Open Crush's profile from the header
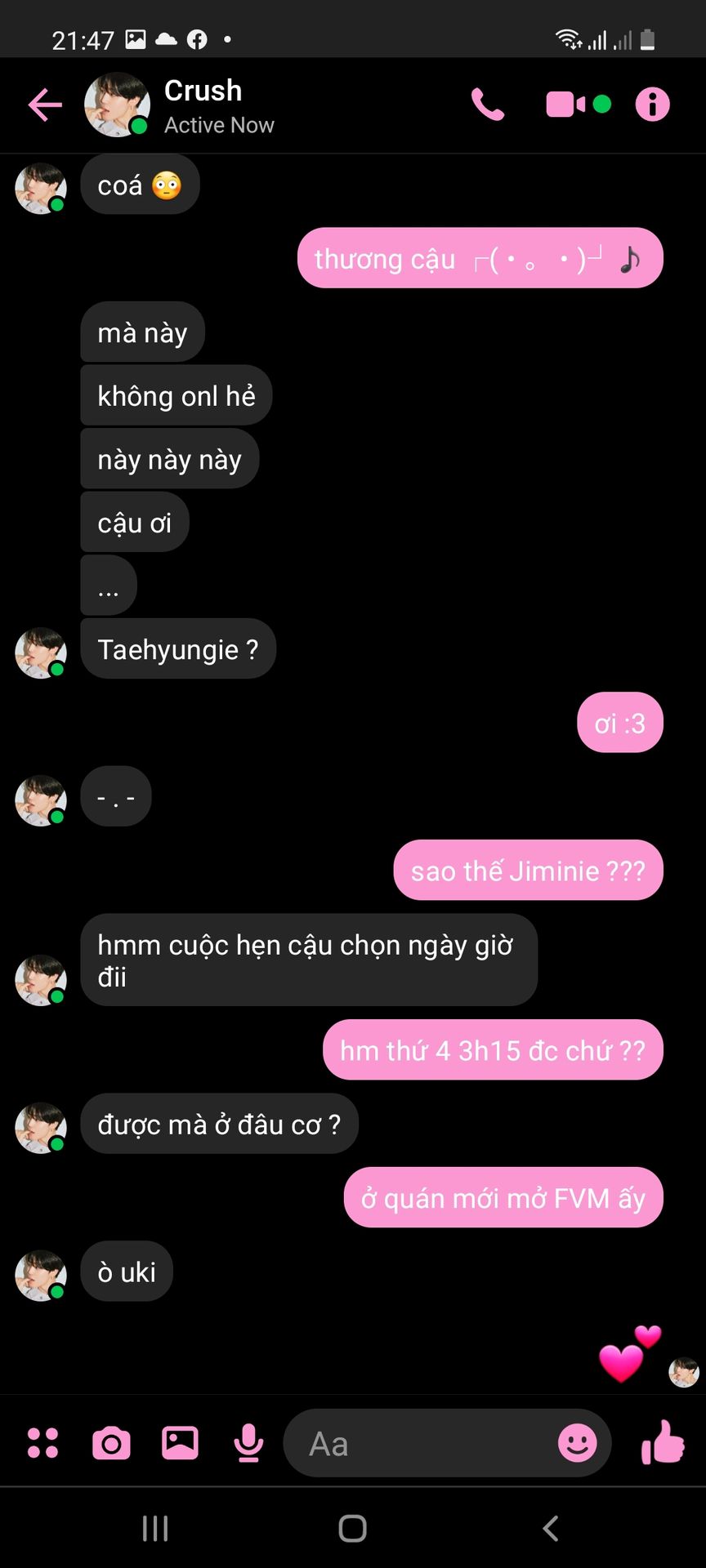 pyautogui.click(x=203, y=105)
